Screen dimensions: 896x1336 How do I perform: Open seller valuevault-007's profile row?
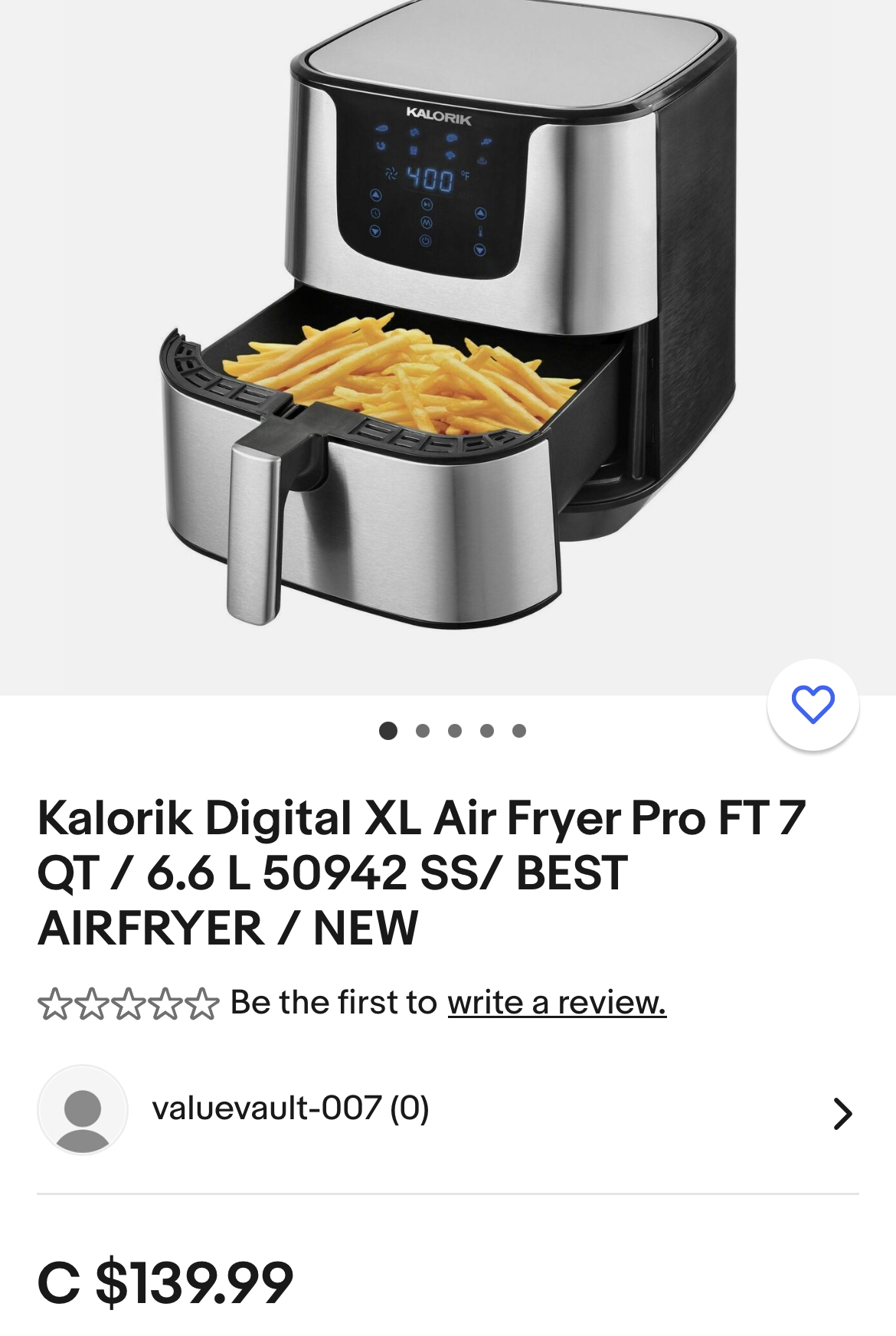tap(447, 1110)
